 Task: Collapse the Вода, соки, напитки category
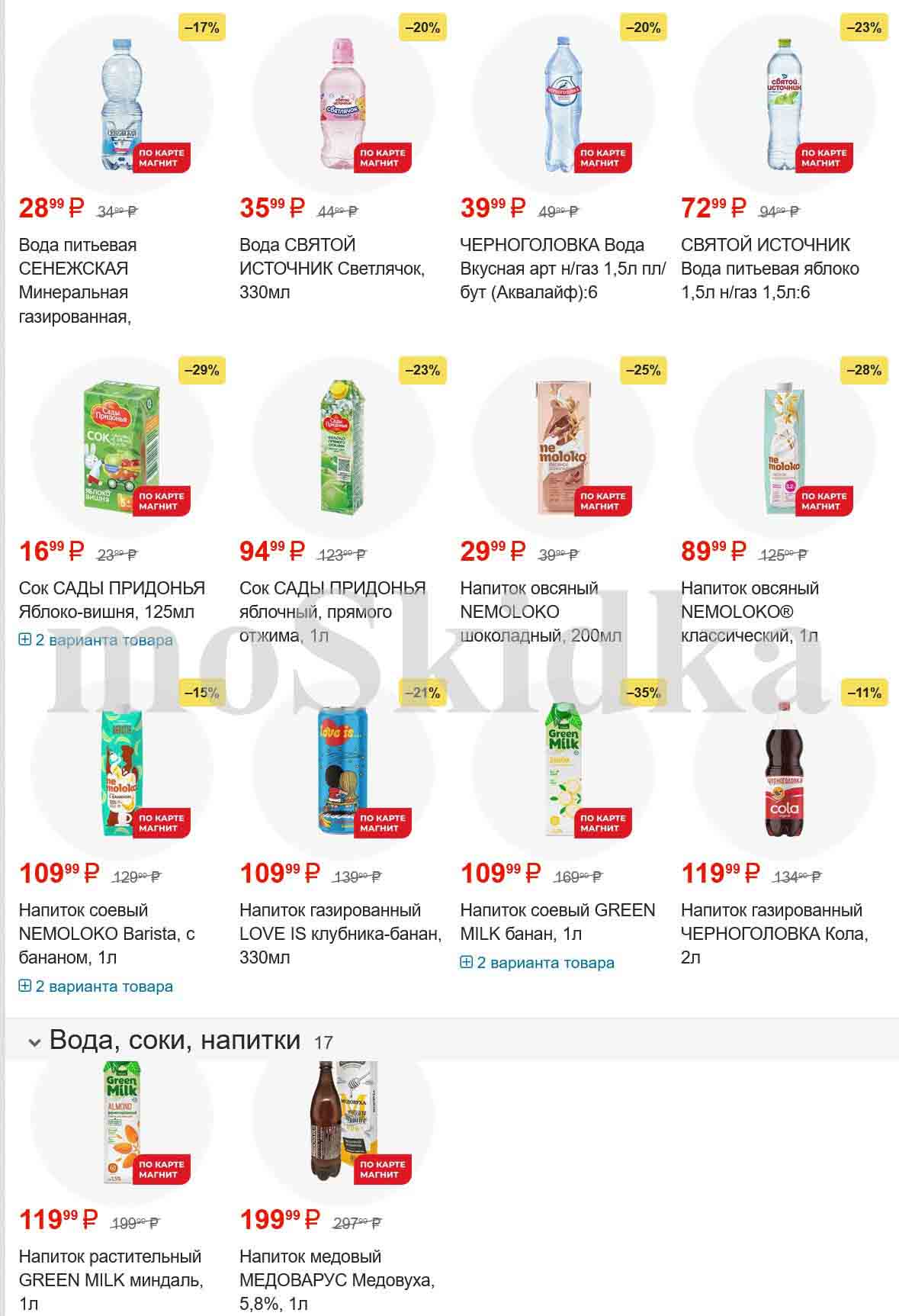(34, 1041)
